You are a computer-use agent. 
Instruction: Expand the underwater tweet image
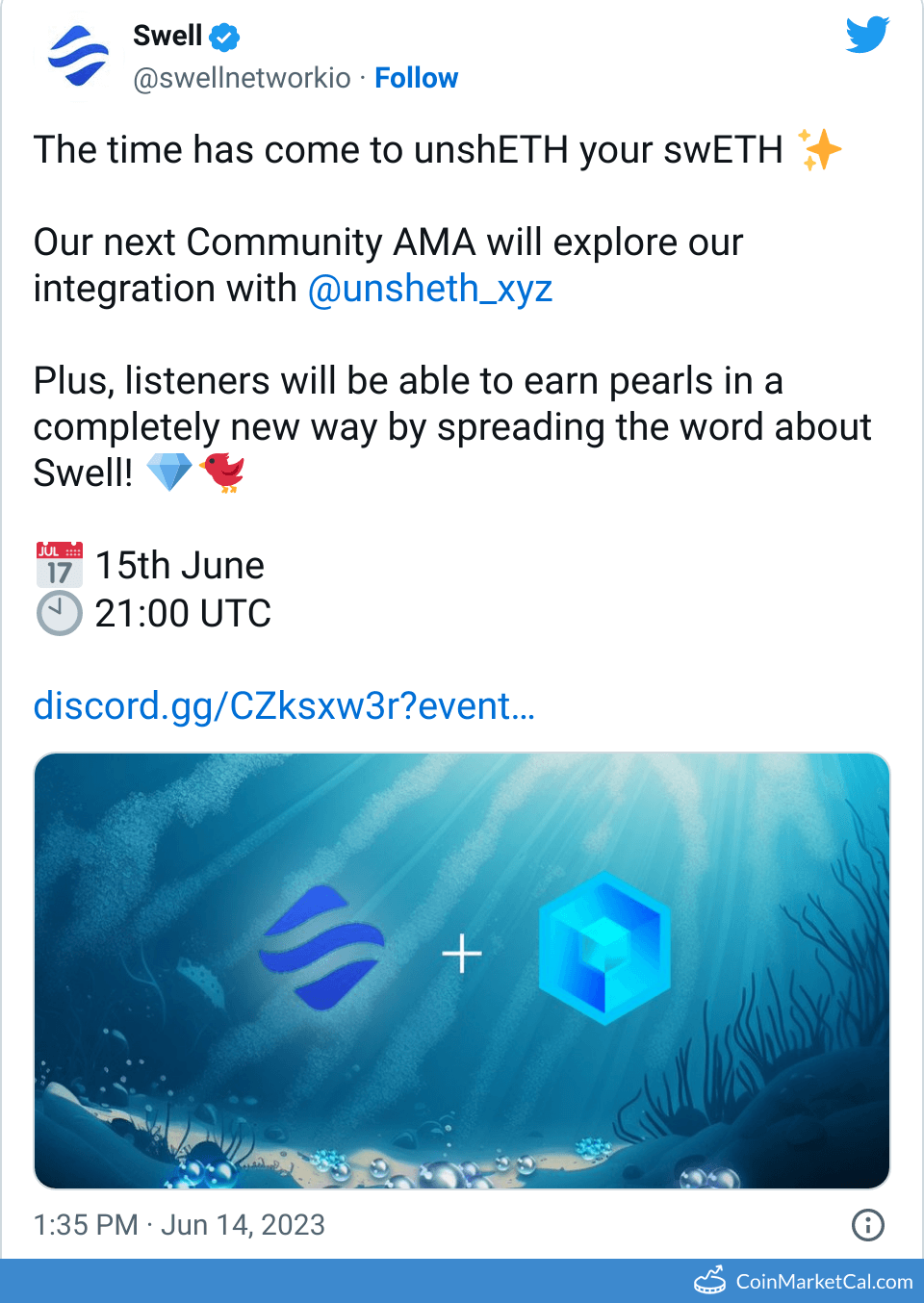point(462,970)
